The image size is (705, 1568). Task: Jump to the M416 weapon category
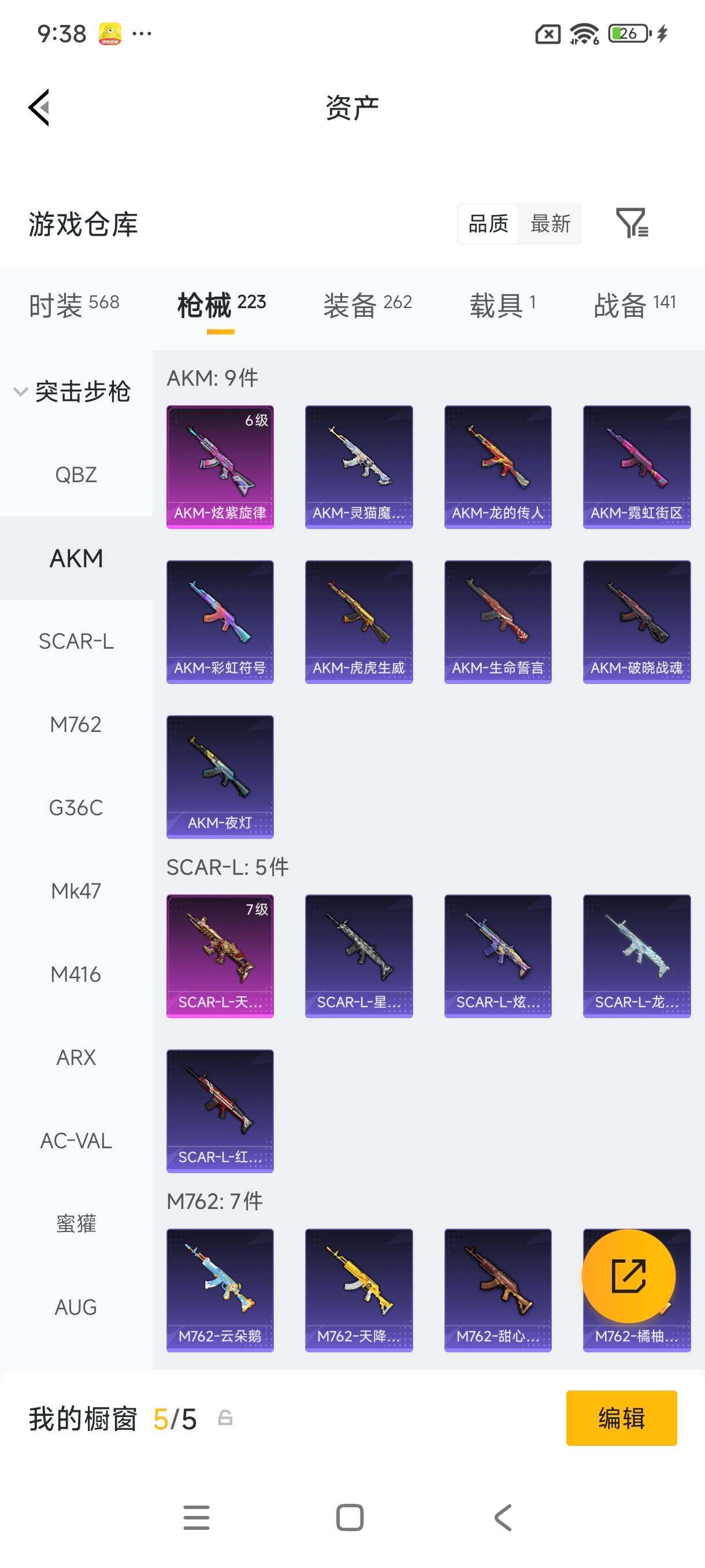point(76,974)
